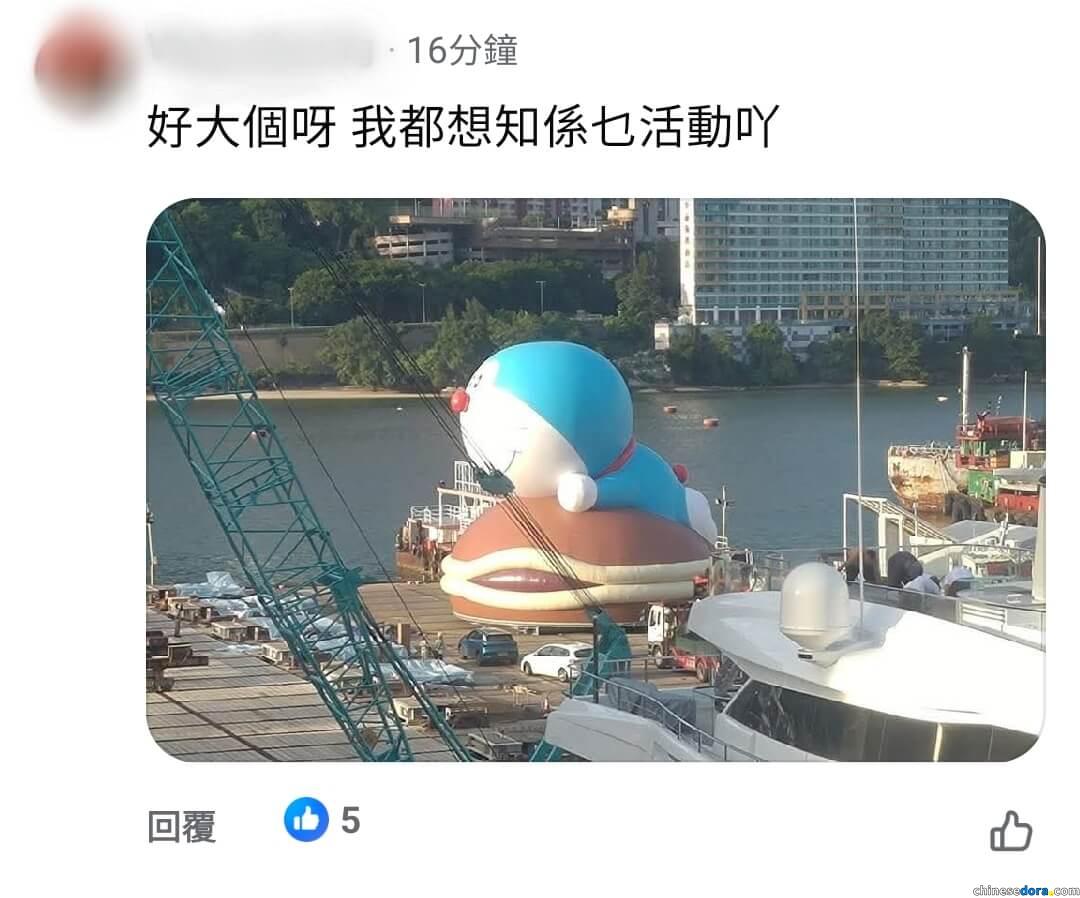The image size is (1080, 898).
Task: Like this comment with thumbs-up icon
Action: pos(1010,831)
